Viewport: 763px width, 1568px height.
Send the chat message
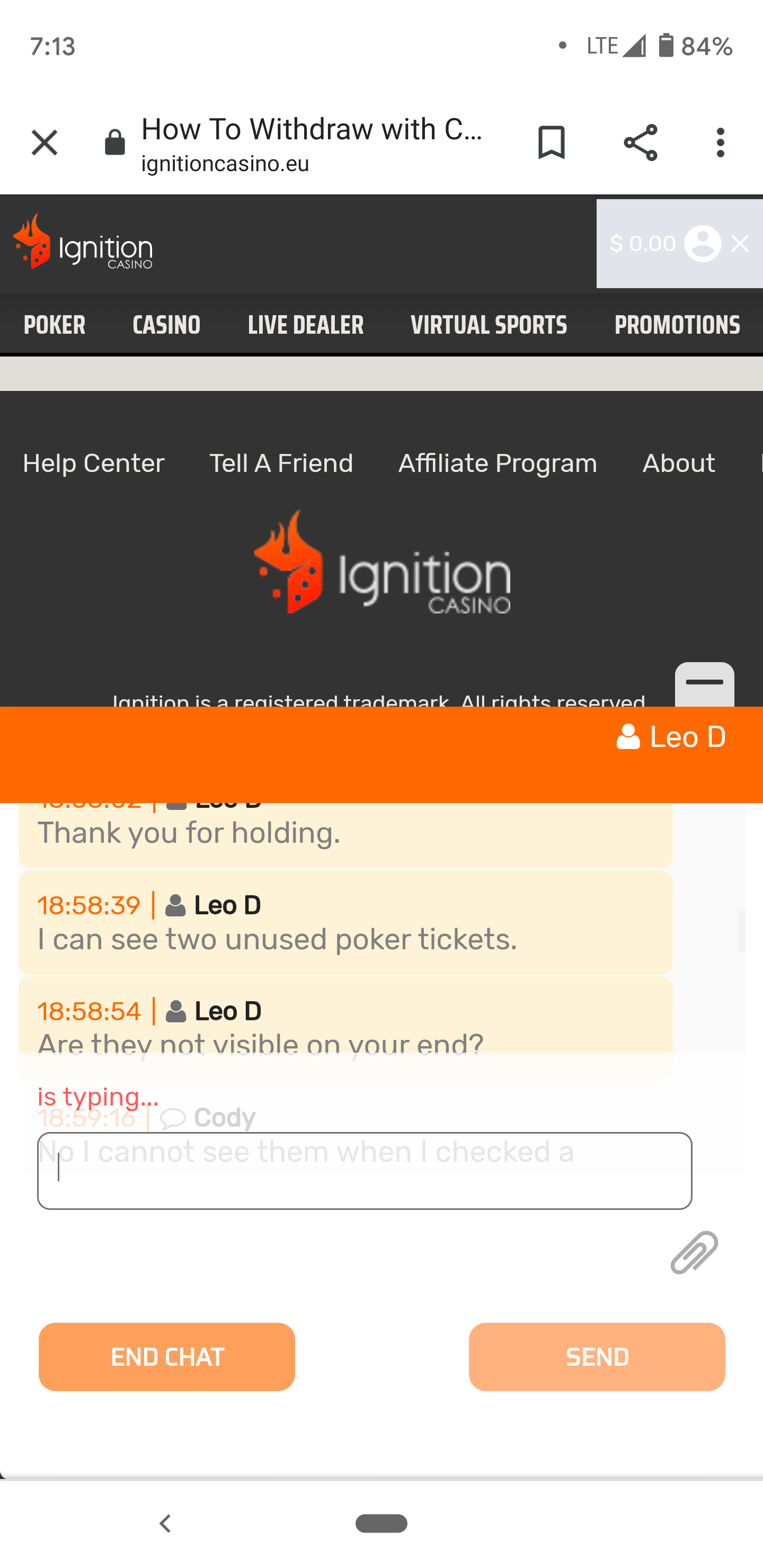tap(597, 1357)
